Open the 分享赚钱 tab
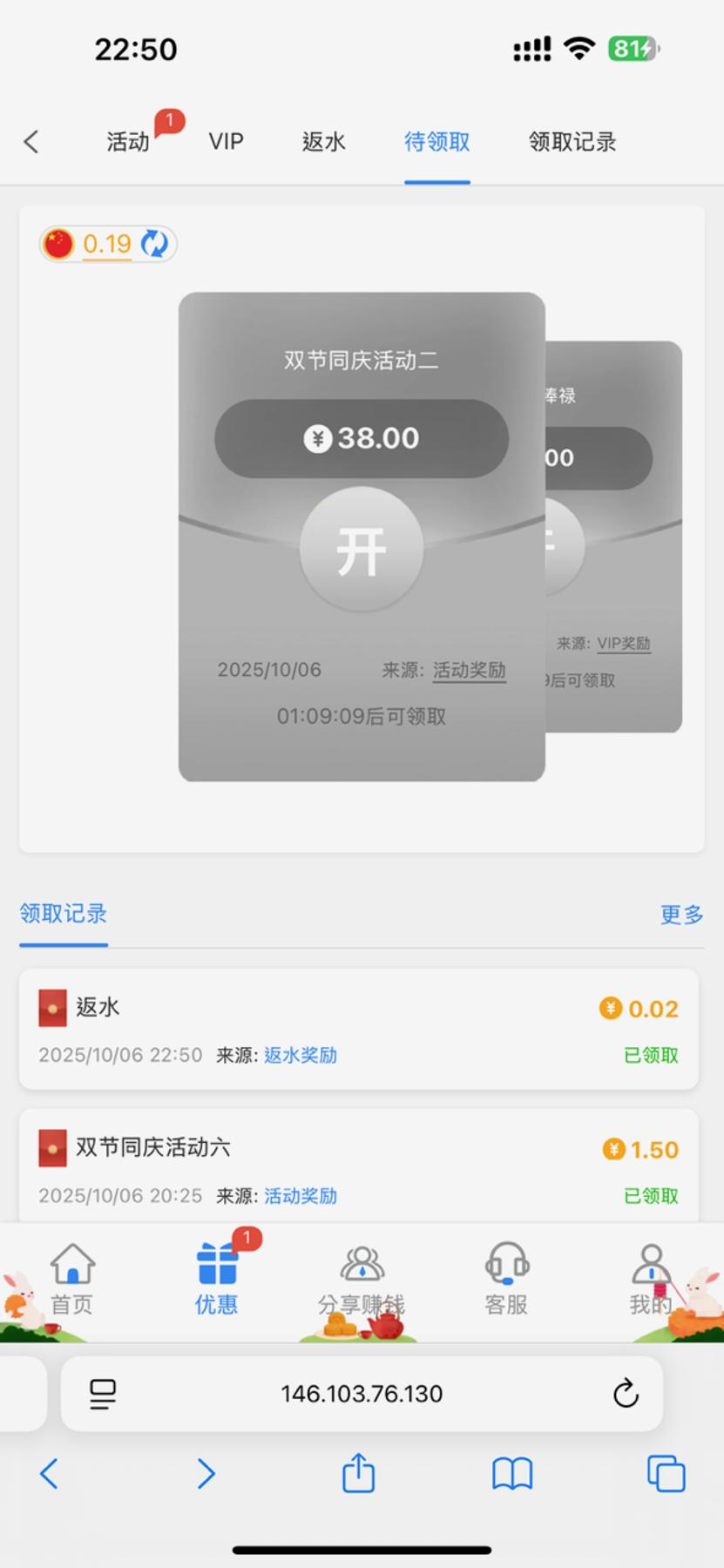 pos(362,1278)
